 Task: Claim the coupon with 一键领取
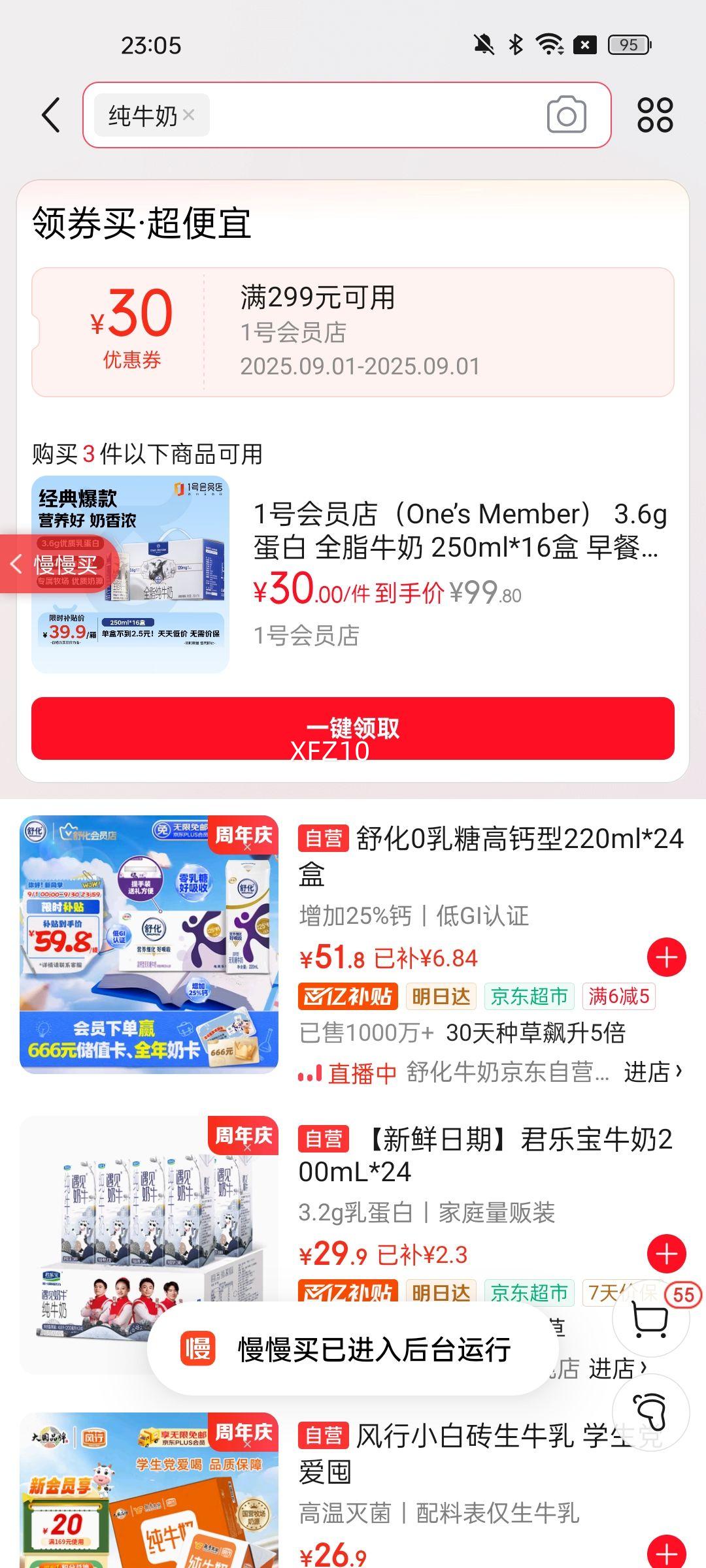tap(353, 728)
